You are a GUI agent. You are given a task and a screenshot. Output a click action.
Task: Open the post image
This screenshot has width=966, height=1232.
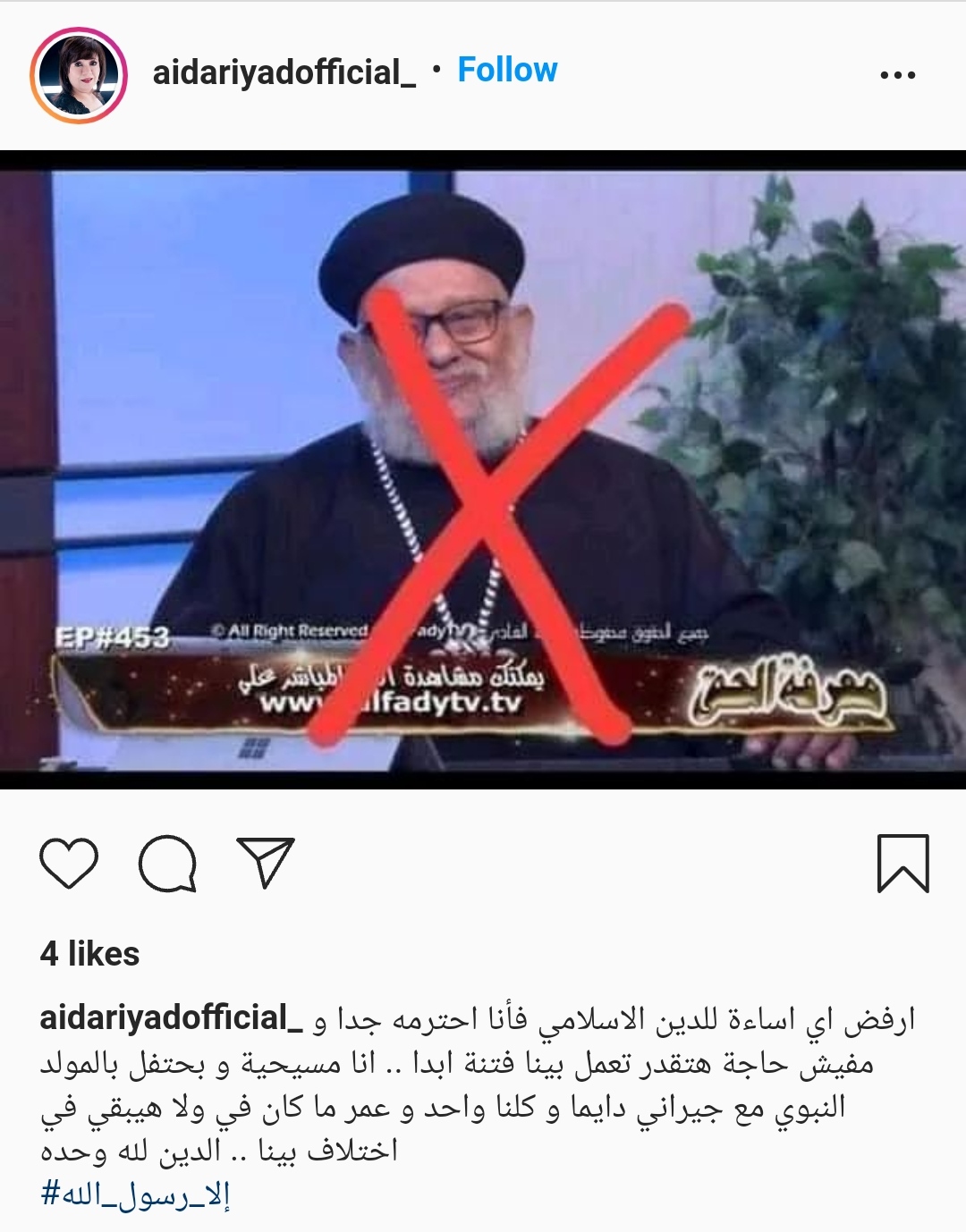[483, 469]
